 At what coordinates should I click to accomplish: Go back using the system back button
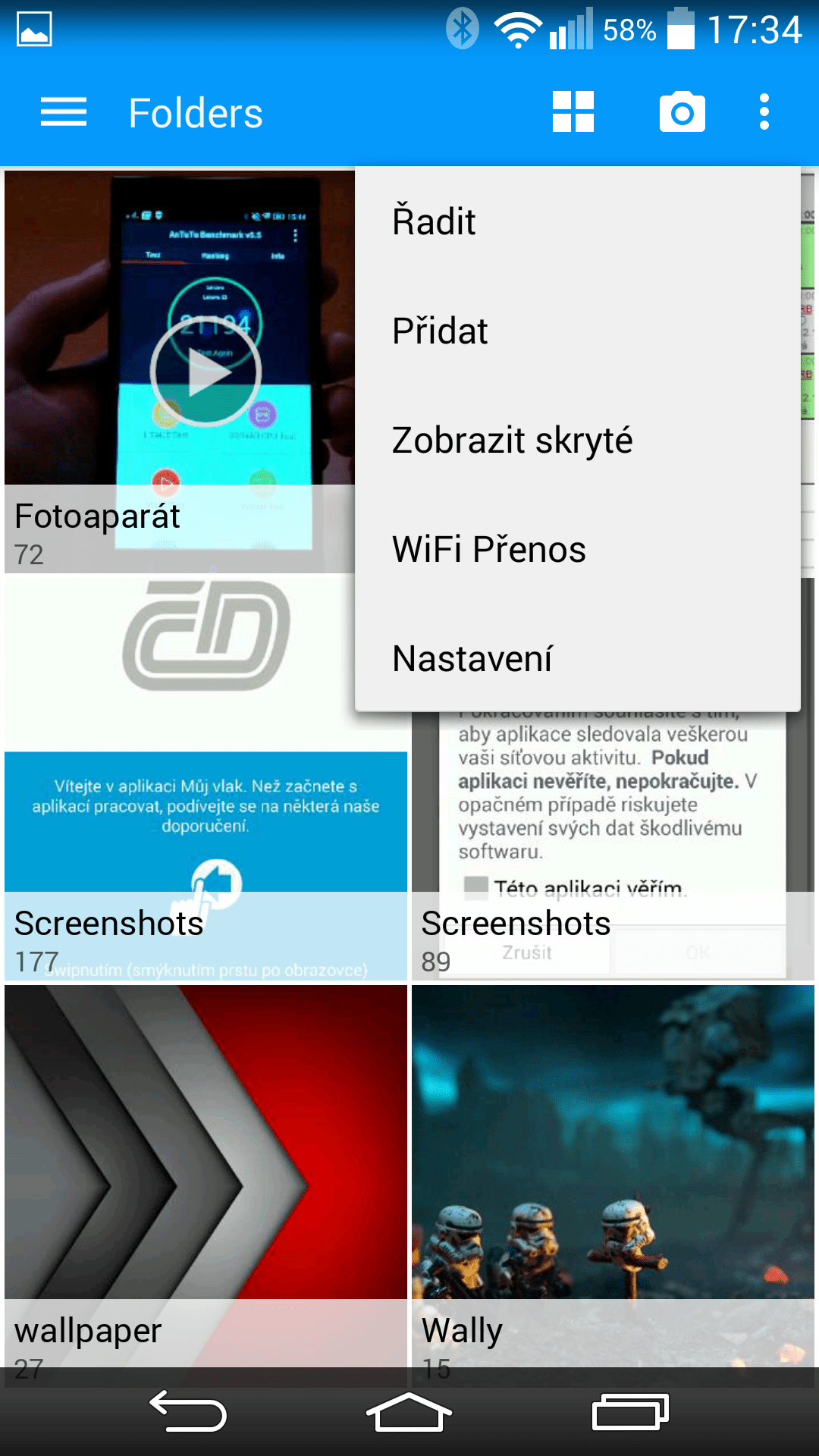pos(188,1413)
